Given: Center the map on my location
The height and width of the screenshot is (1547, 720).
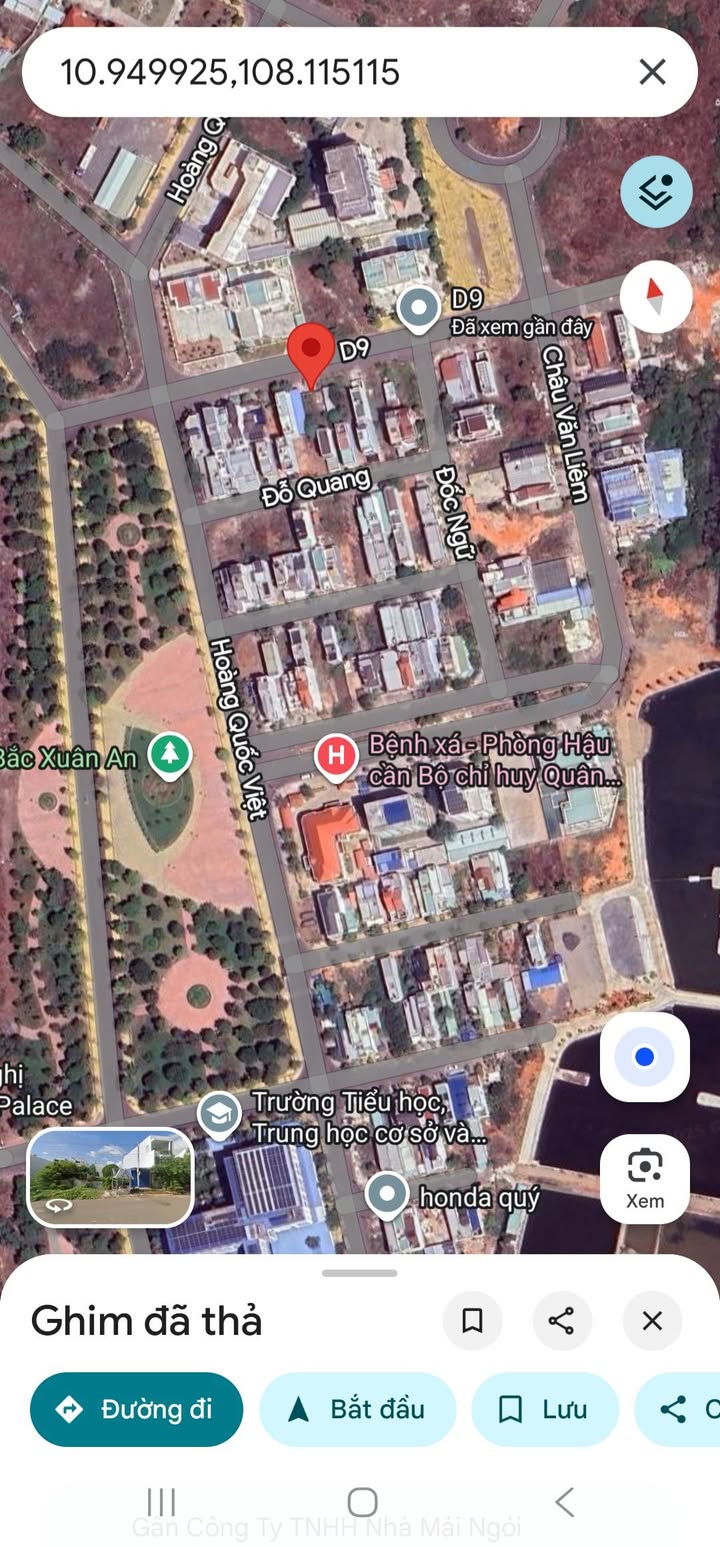Looking at the screenshot, I should point(645,1057).
